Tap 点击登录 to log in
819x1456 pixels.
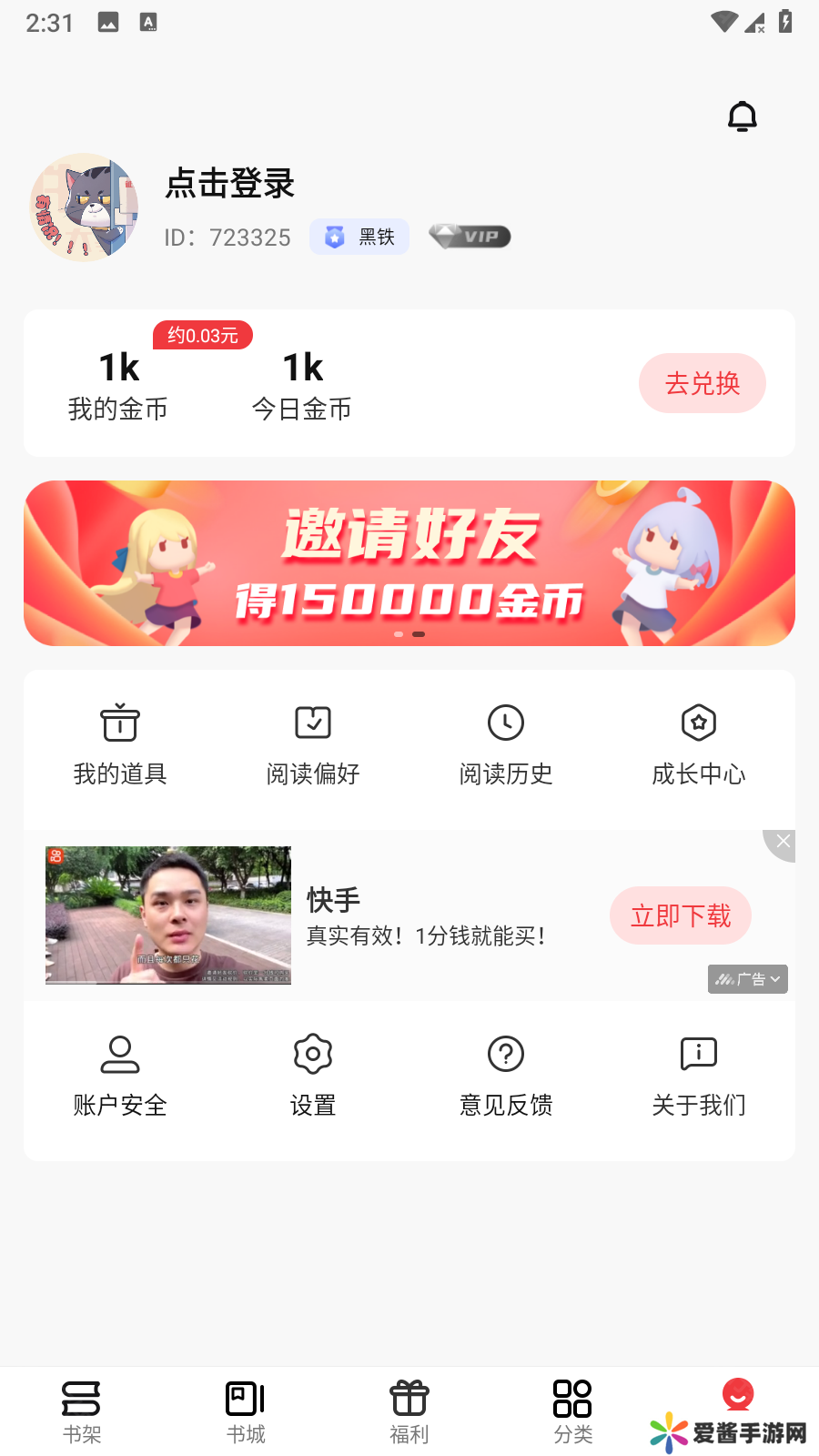[229, 184]
